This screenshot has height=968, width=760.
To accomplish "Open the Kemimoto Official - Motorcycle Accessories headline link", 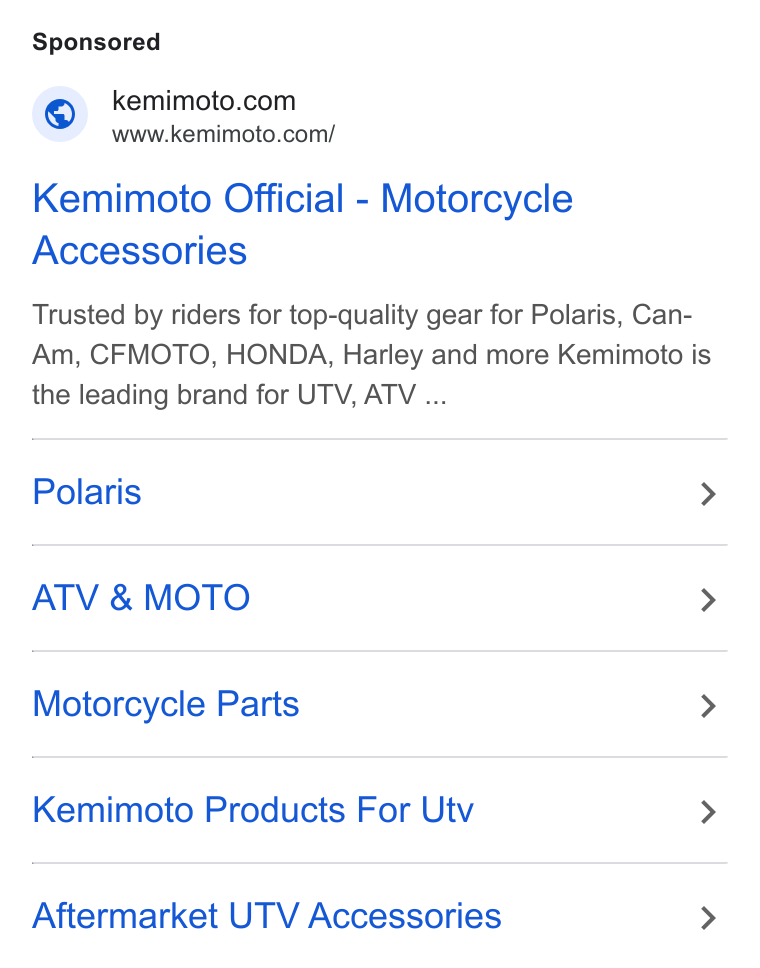I will [303, 224].
